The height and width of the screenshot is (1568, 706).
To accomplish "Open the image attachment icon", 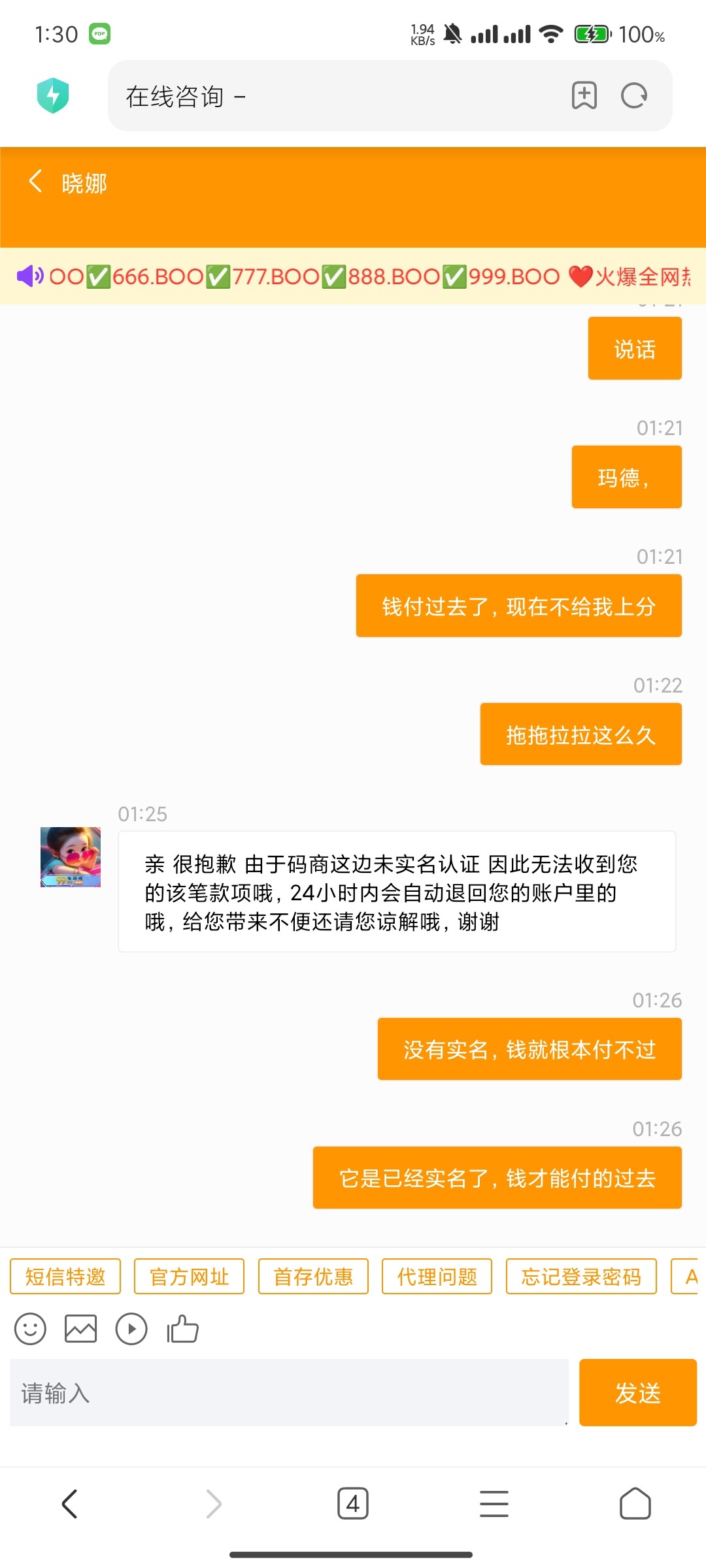I will click(x=80, y=1328).
